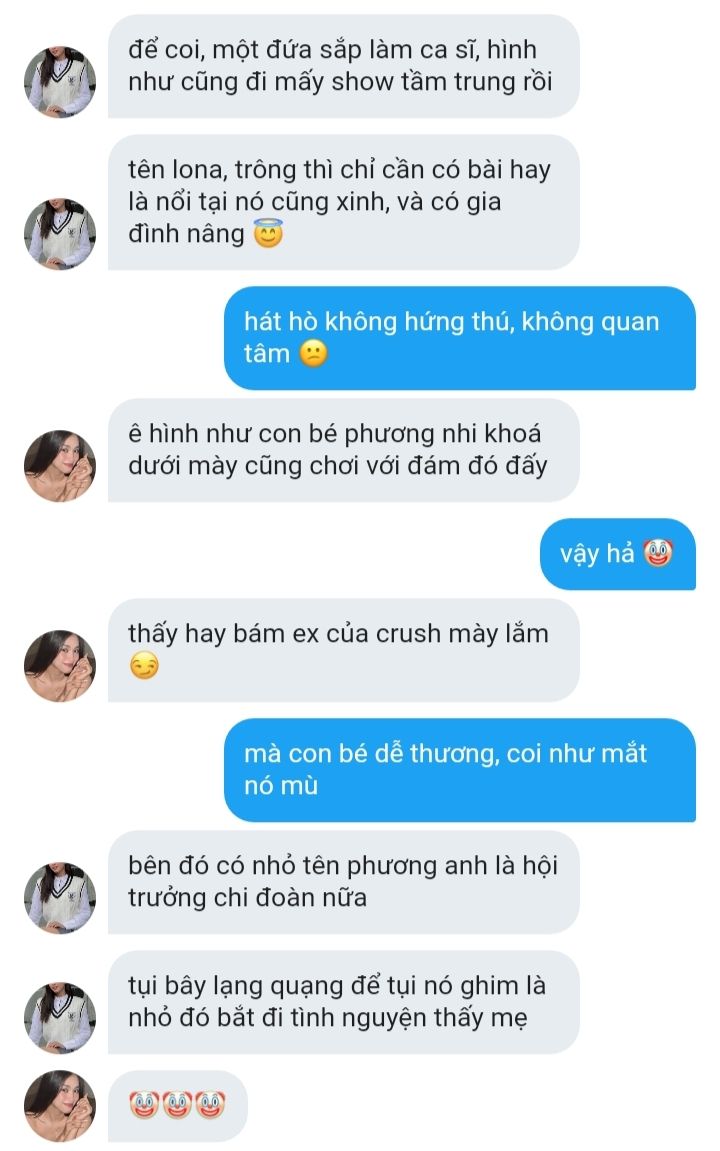Tap avatar beside 'thấy hay bám ex' message

pyautogui.click(x=60, y=665)
